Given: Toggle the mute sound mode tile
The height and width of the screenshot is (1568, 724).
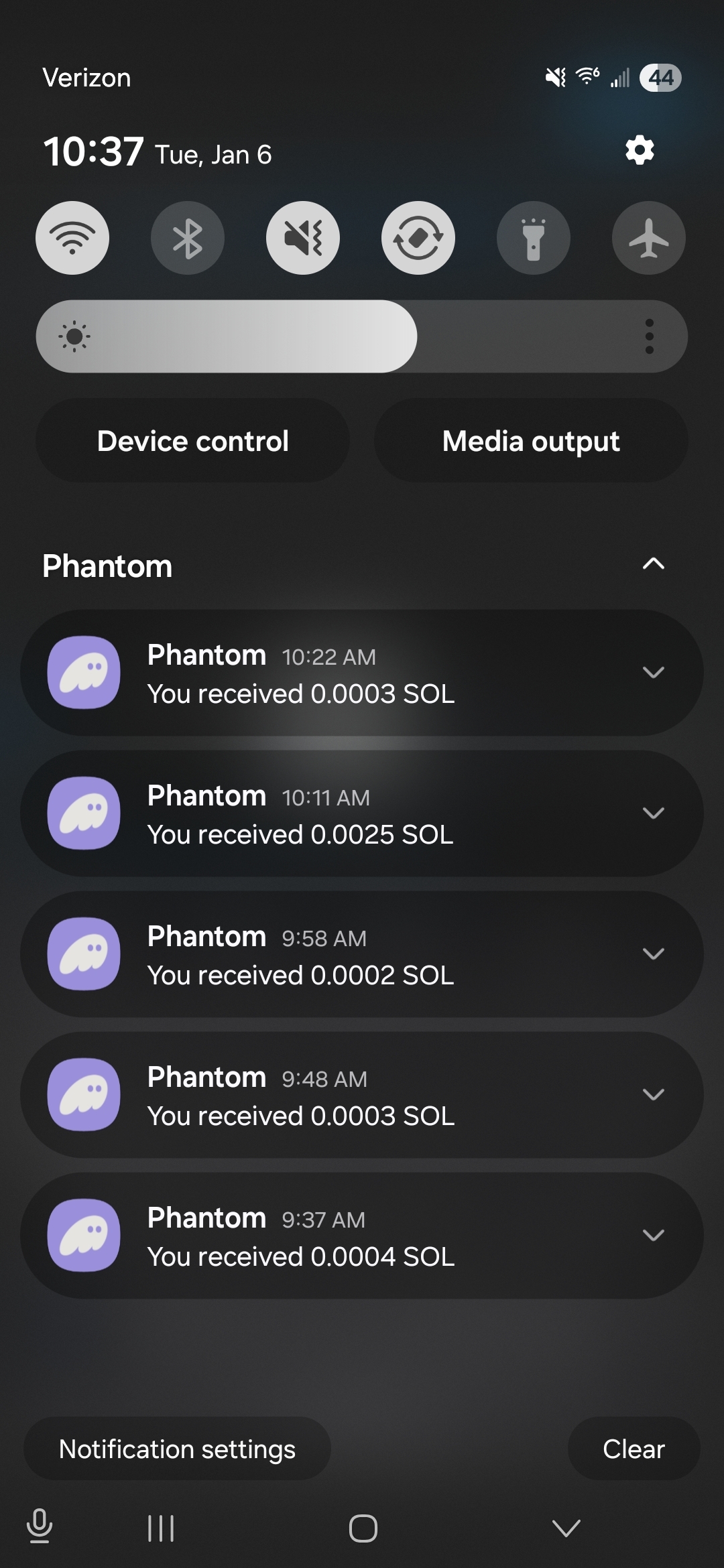Looking at the screenshot, I should 303,238.
